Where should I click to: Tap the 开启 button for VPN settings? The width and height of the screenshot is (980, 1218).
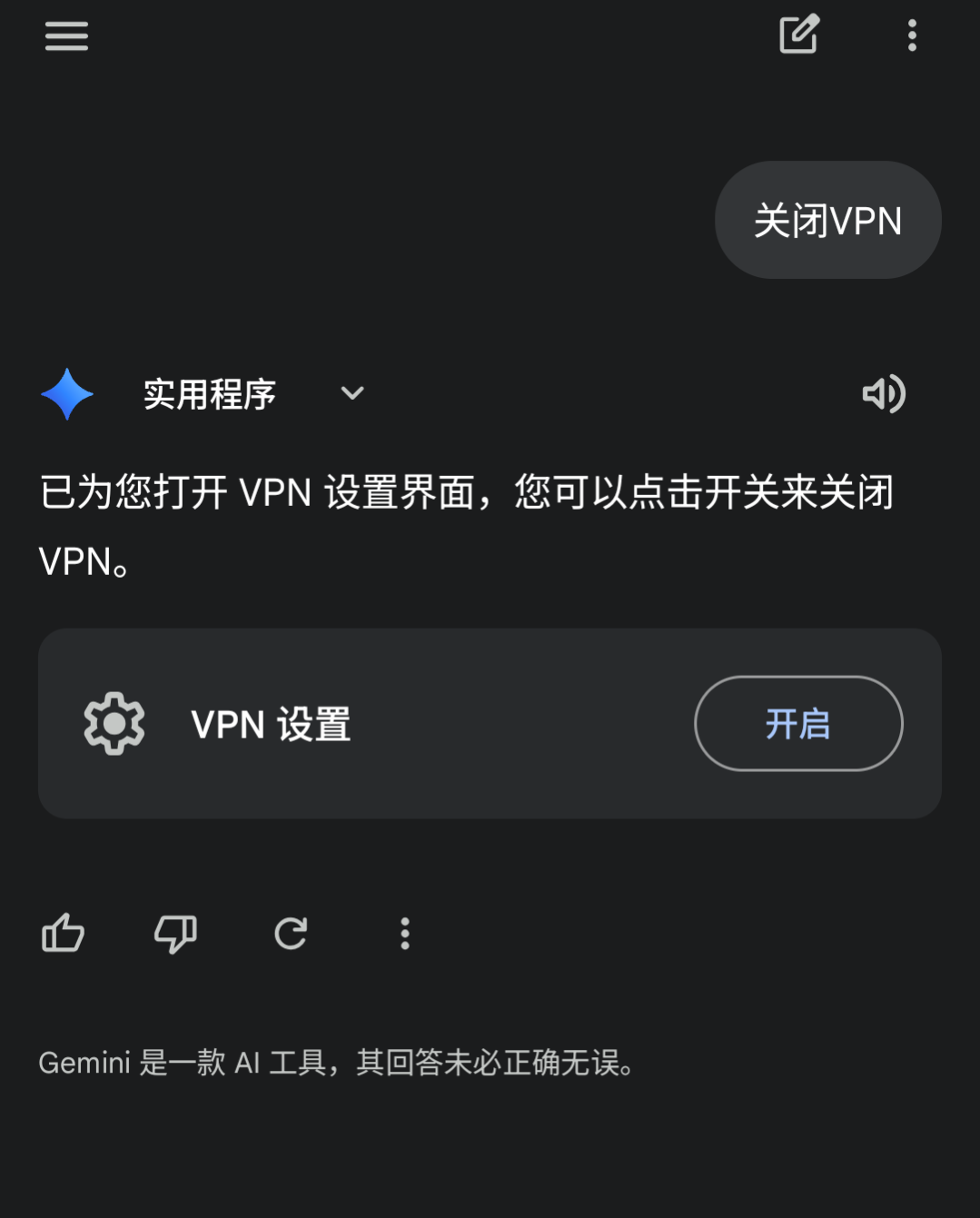[x=798, y=724]
